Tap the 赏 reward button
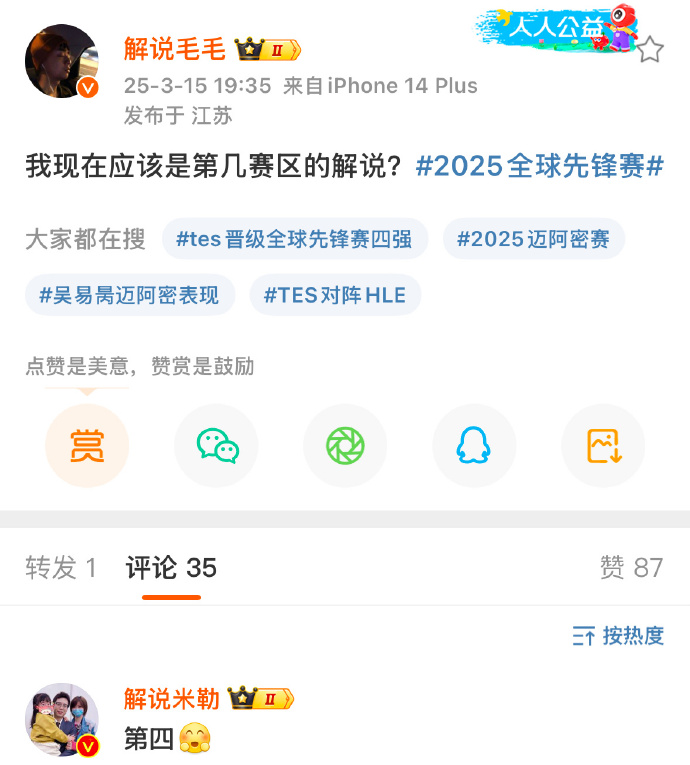Viewport: 690px width, 765px height. click(x=87, y=445)
